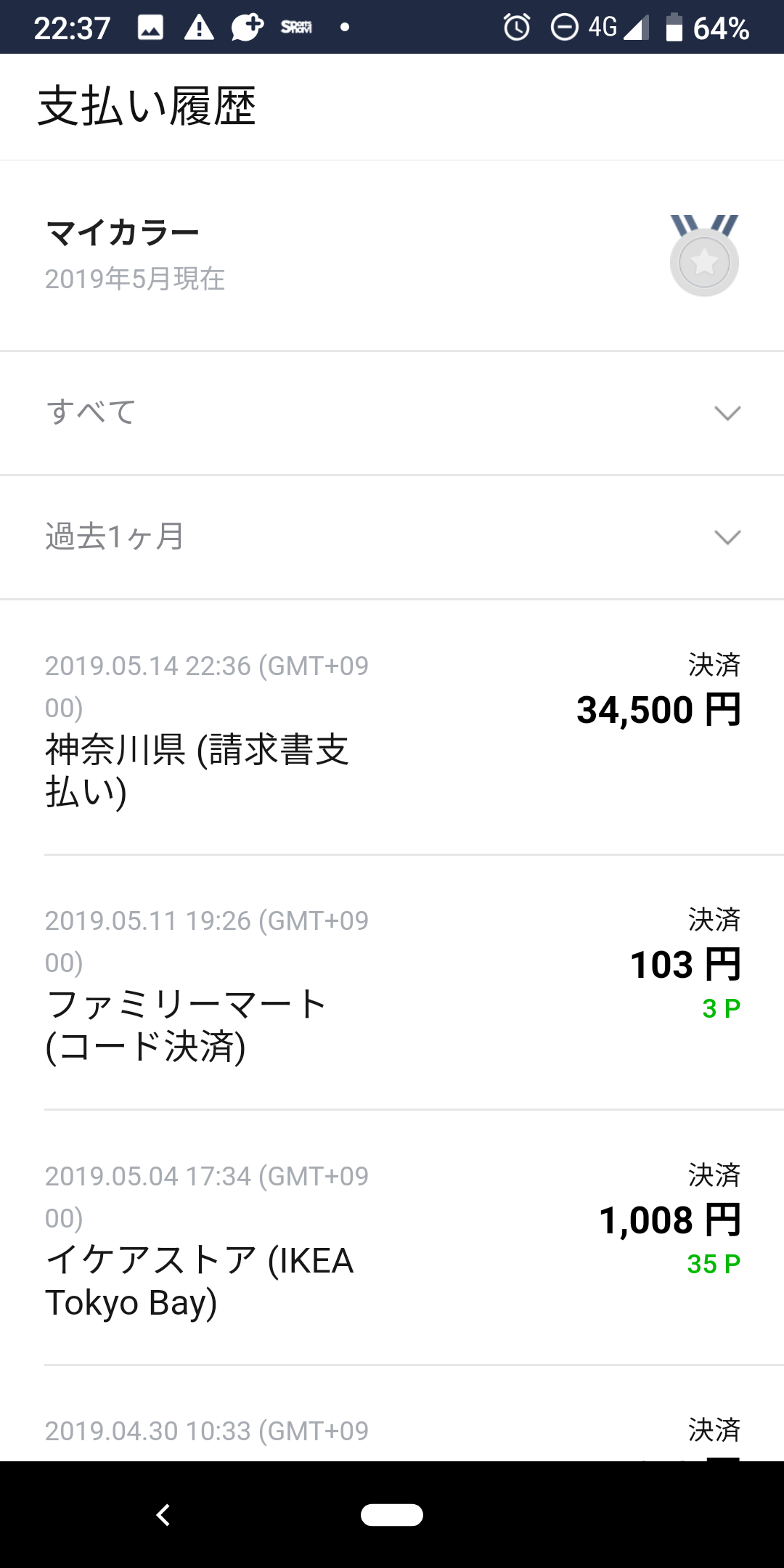Select the alarm clock status icon
Screen dimensions: 784x1568
tap(517, 28)
